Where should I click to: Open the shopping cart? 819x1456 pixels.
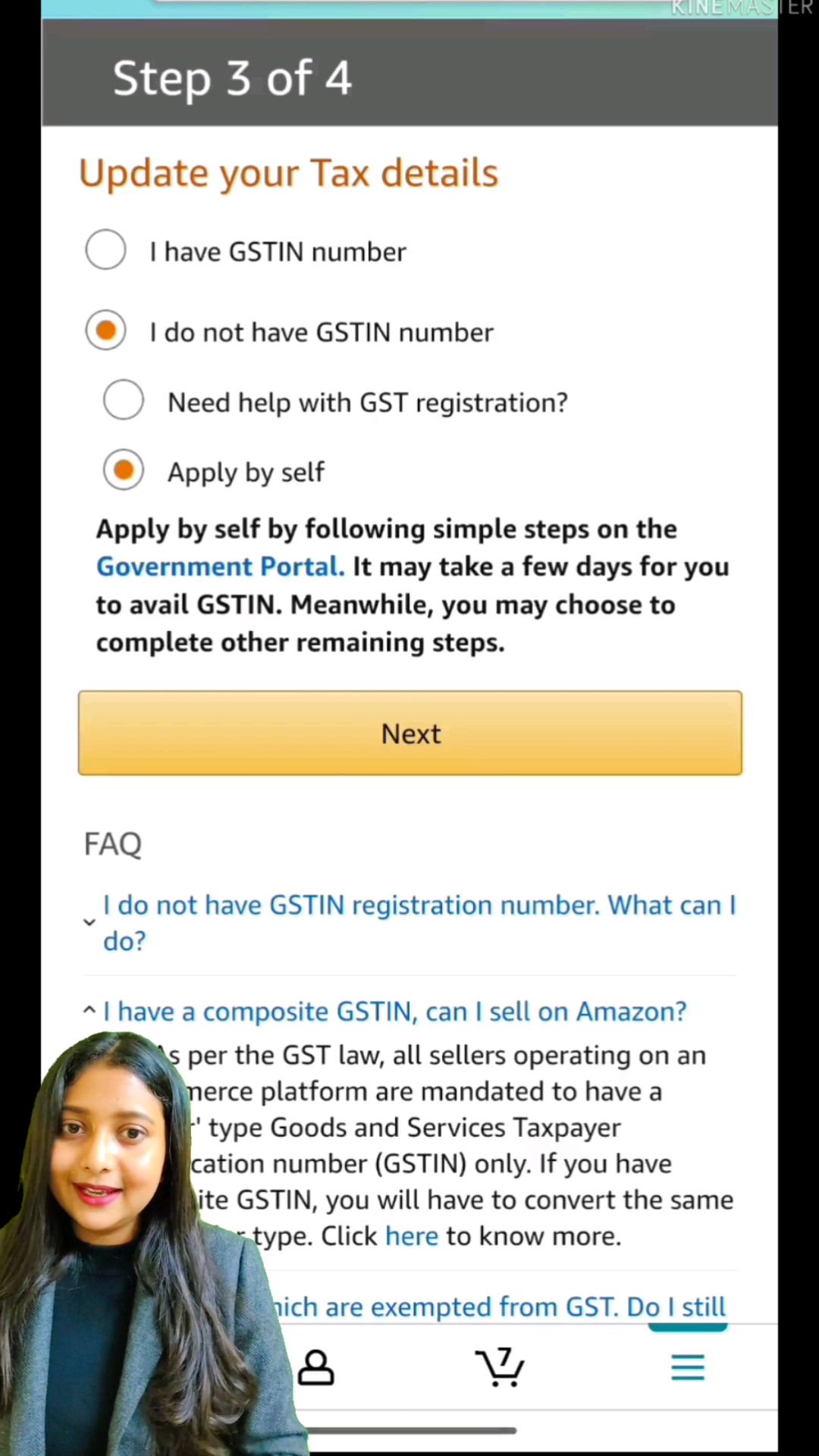click(x=500, y=1367)
